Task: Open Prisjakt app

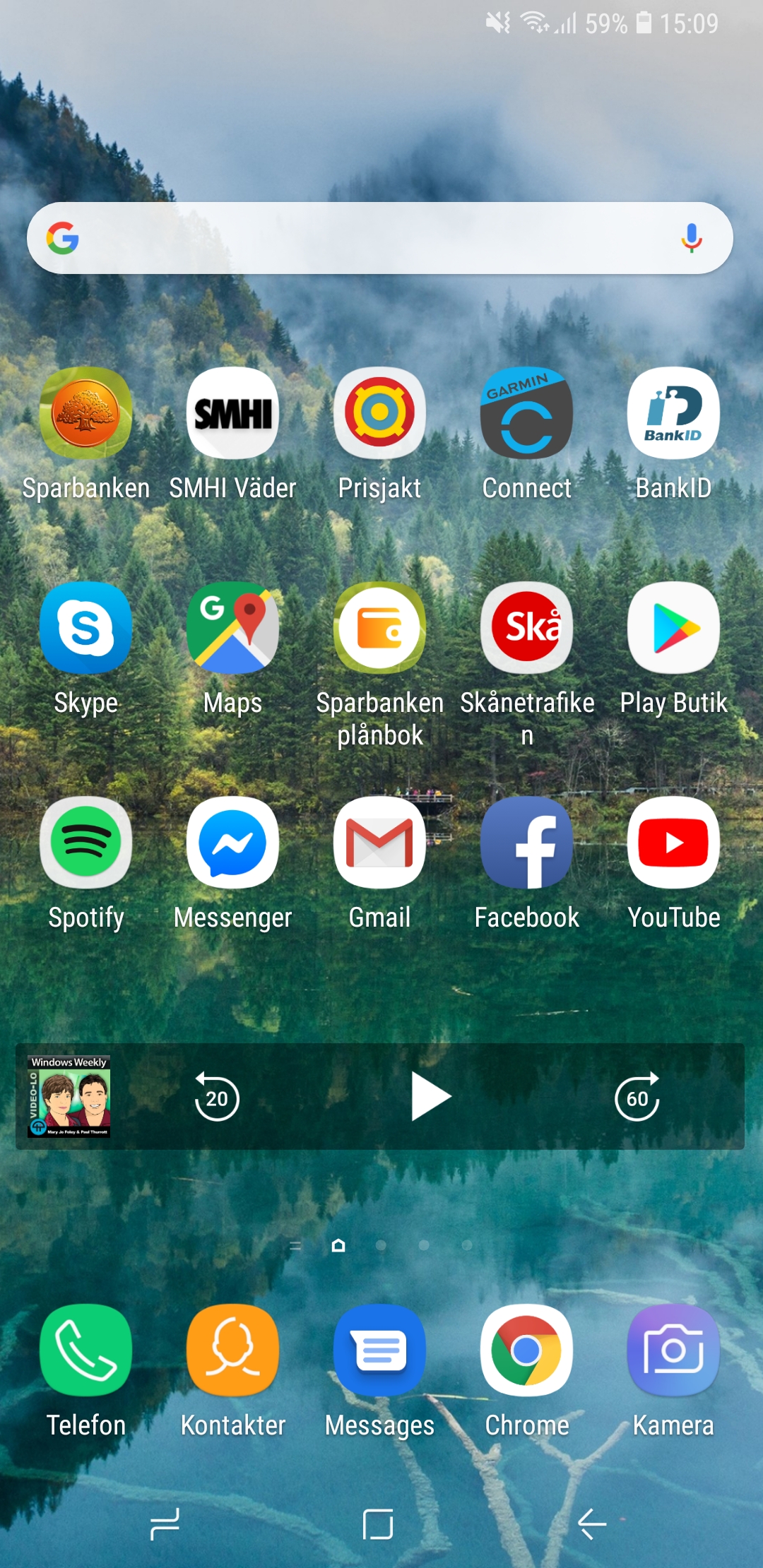Action: pyautogui.click(x=379, y=414)
